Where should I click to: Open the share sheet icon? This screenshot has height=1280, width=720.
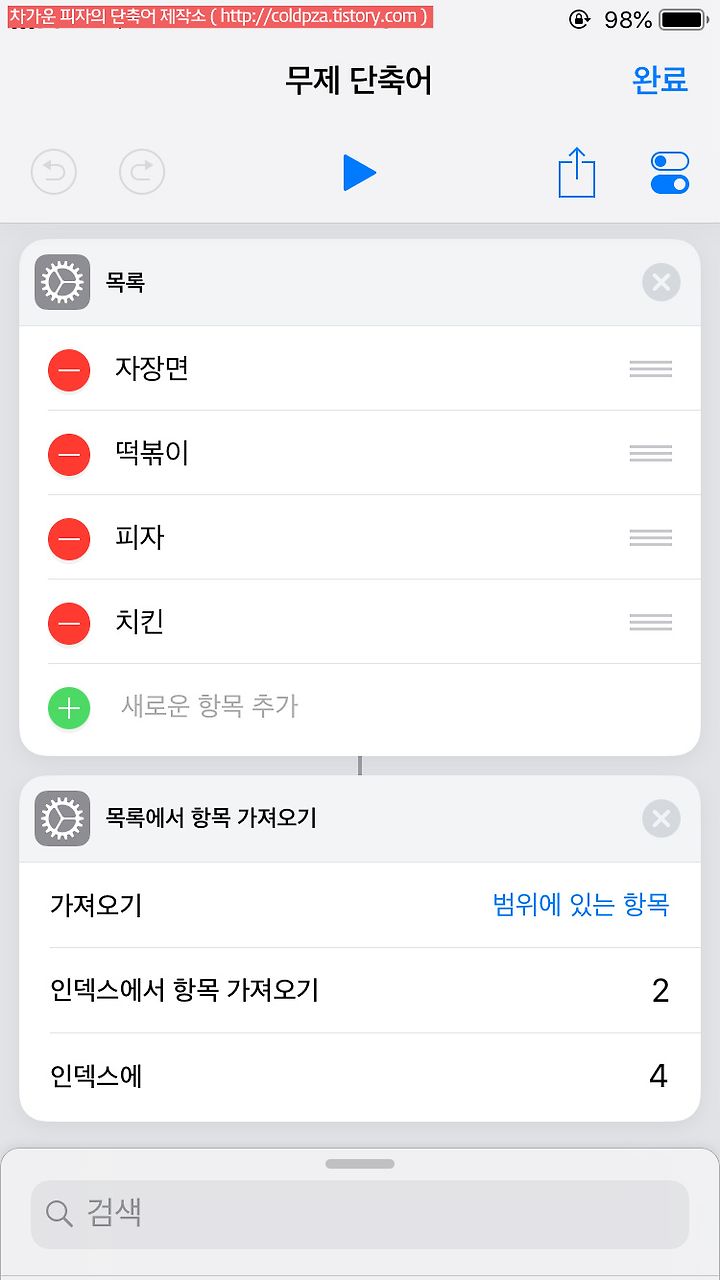pyautogui.click(x=577, y=172)
